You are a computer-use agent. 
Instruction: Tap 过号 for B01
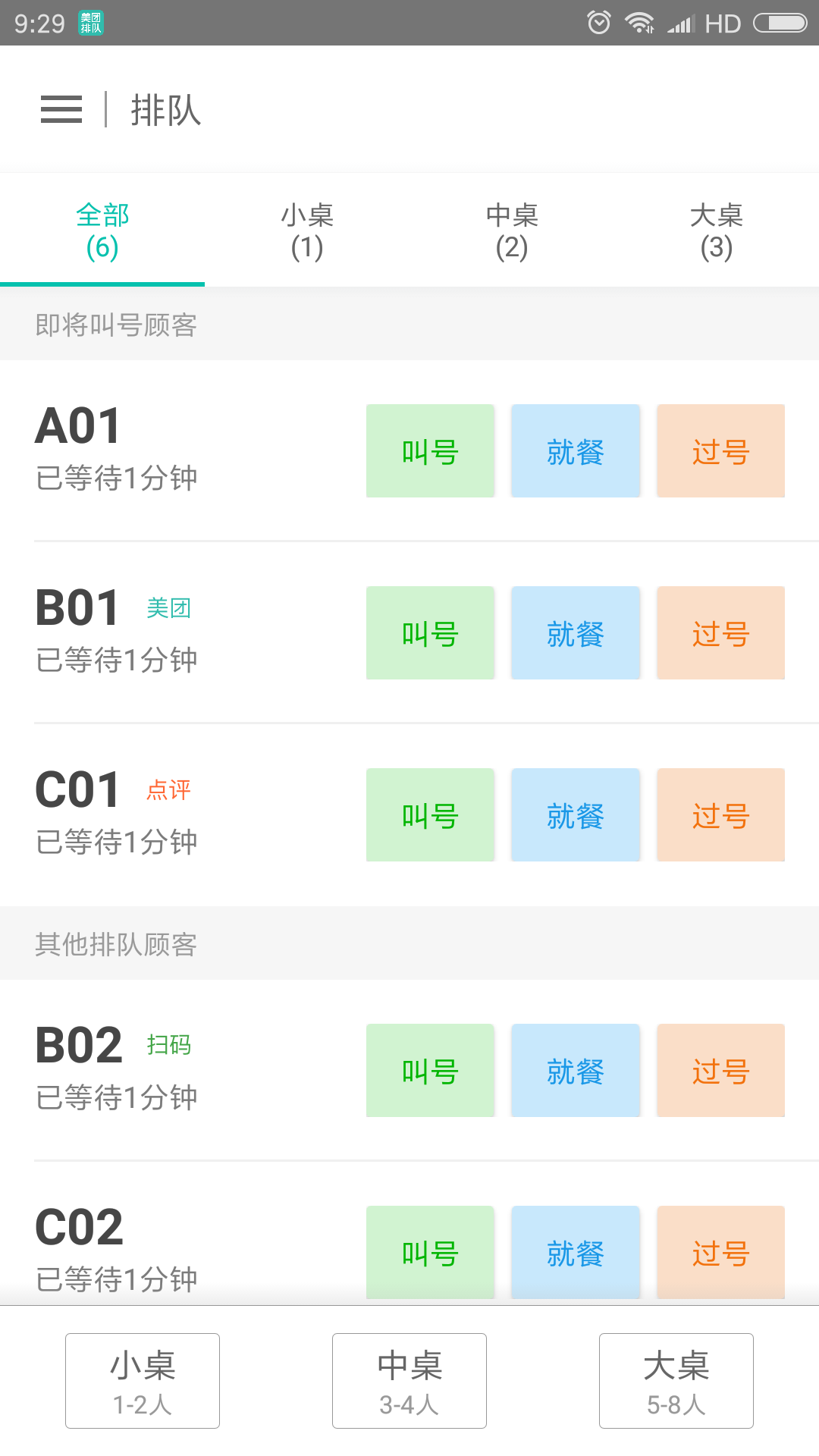point(720,633)
